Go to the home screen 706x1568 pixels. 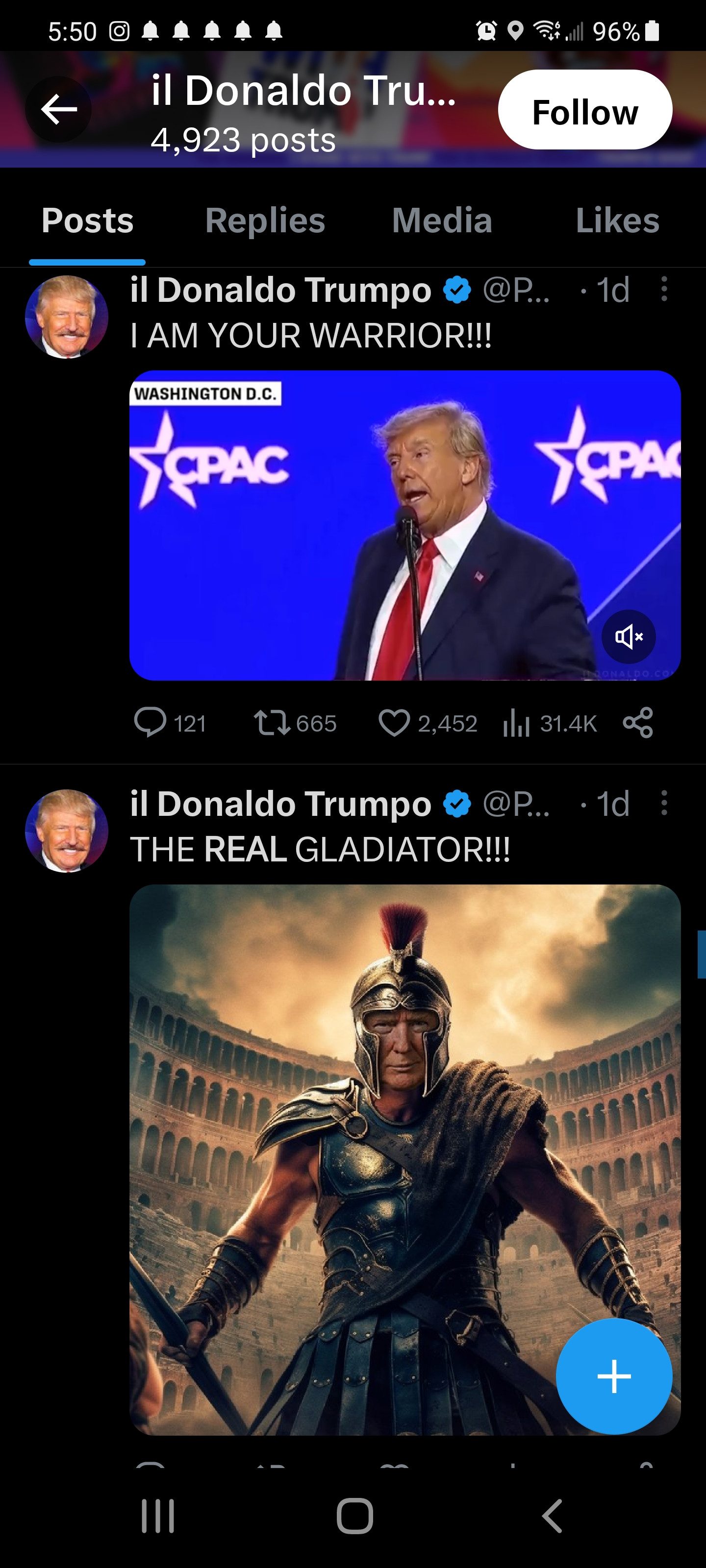pyautogui.click(x=354, y=1516)
